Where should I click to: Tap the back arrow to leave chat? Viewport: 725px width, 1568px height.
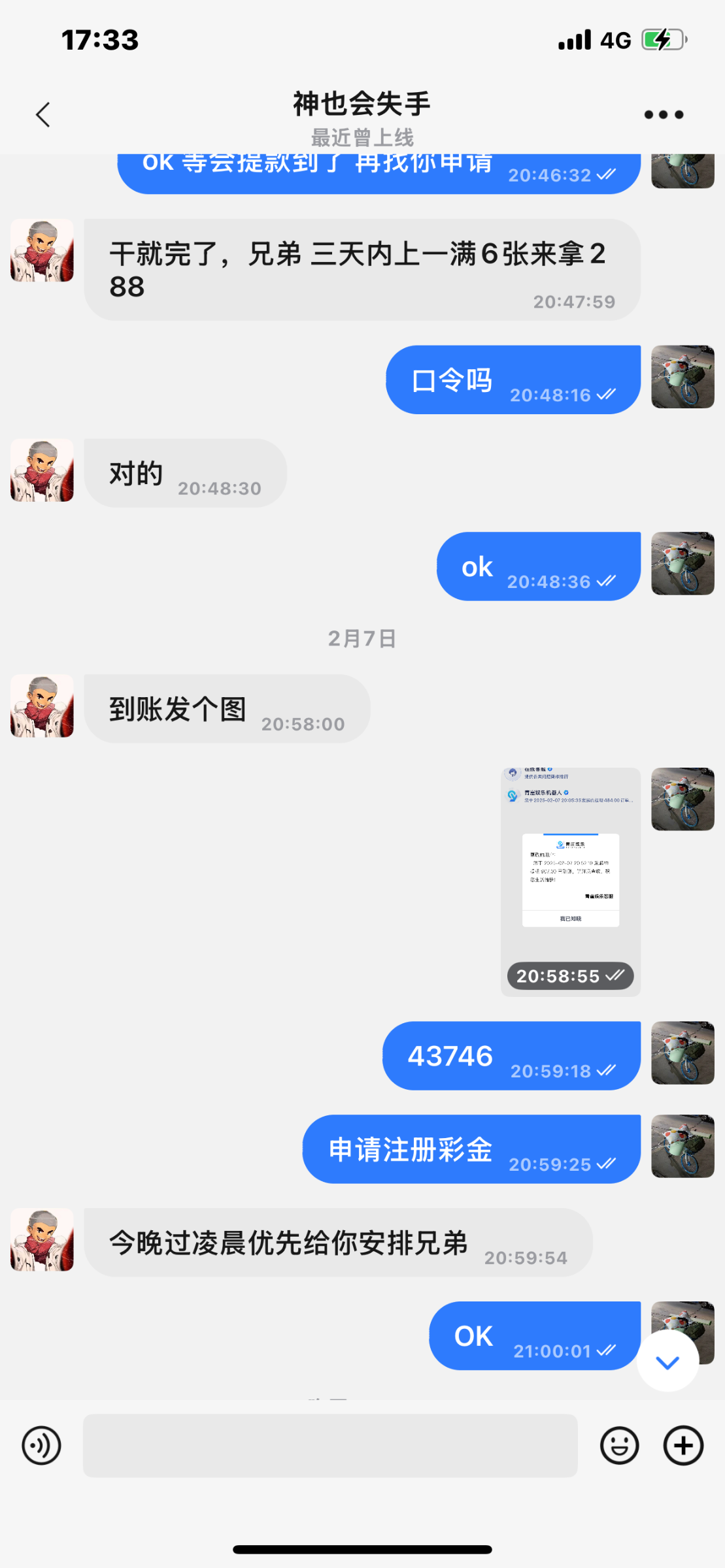(42, 114)
